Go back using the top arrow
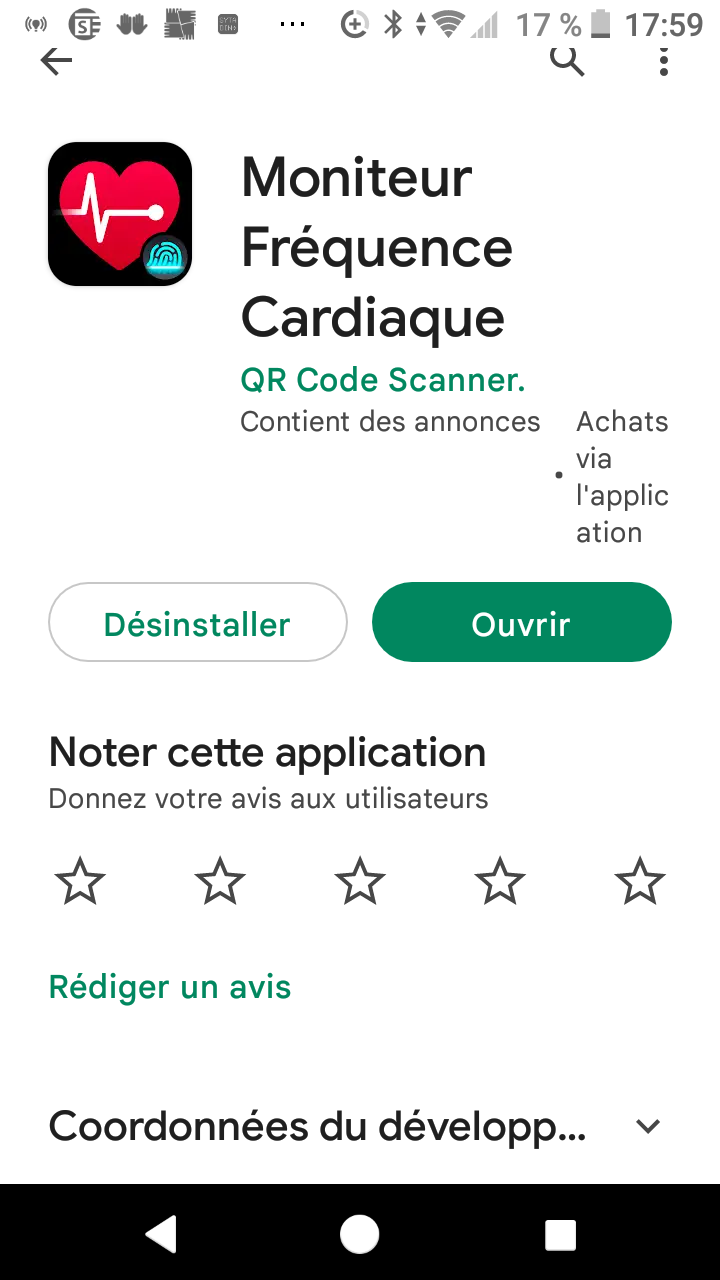This screenshot has width=720, height=1280. click(x=56, y=62)
